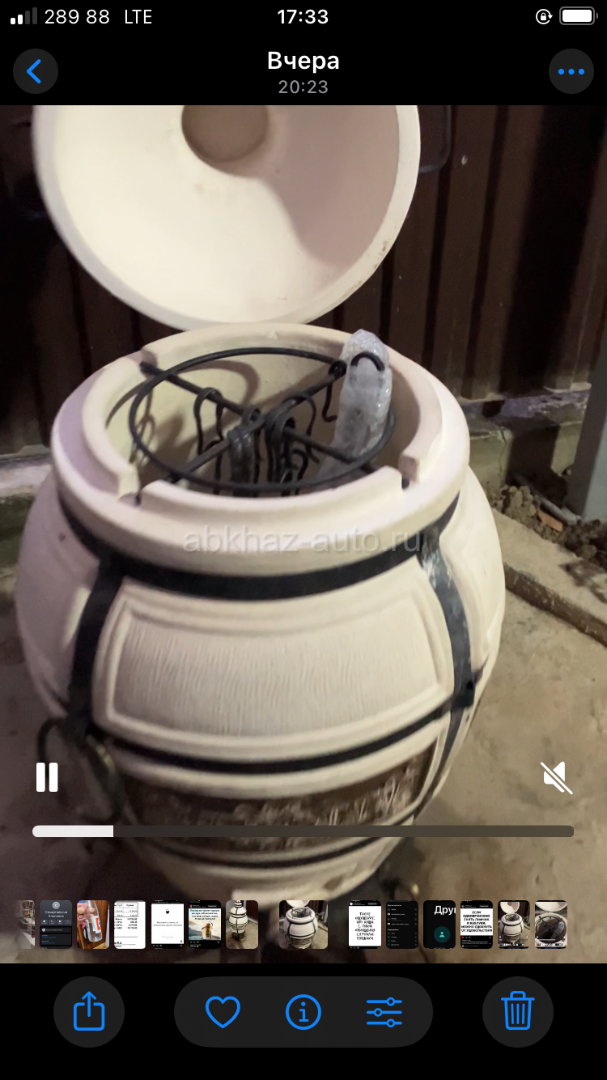
Task: Share this video
Action: tap(89, 1012)
